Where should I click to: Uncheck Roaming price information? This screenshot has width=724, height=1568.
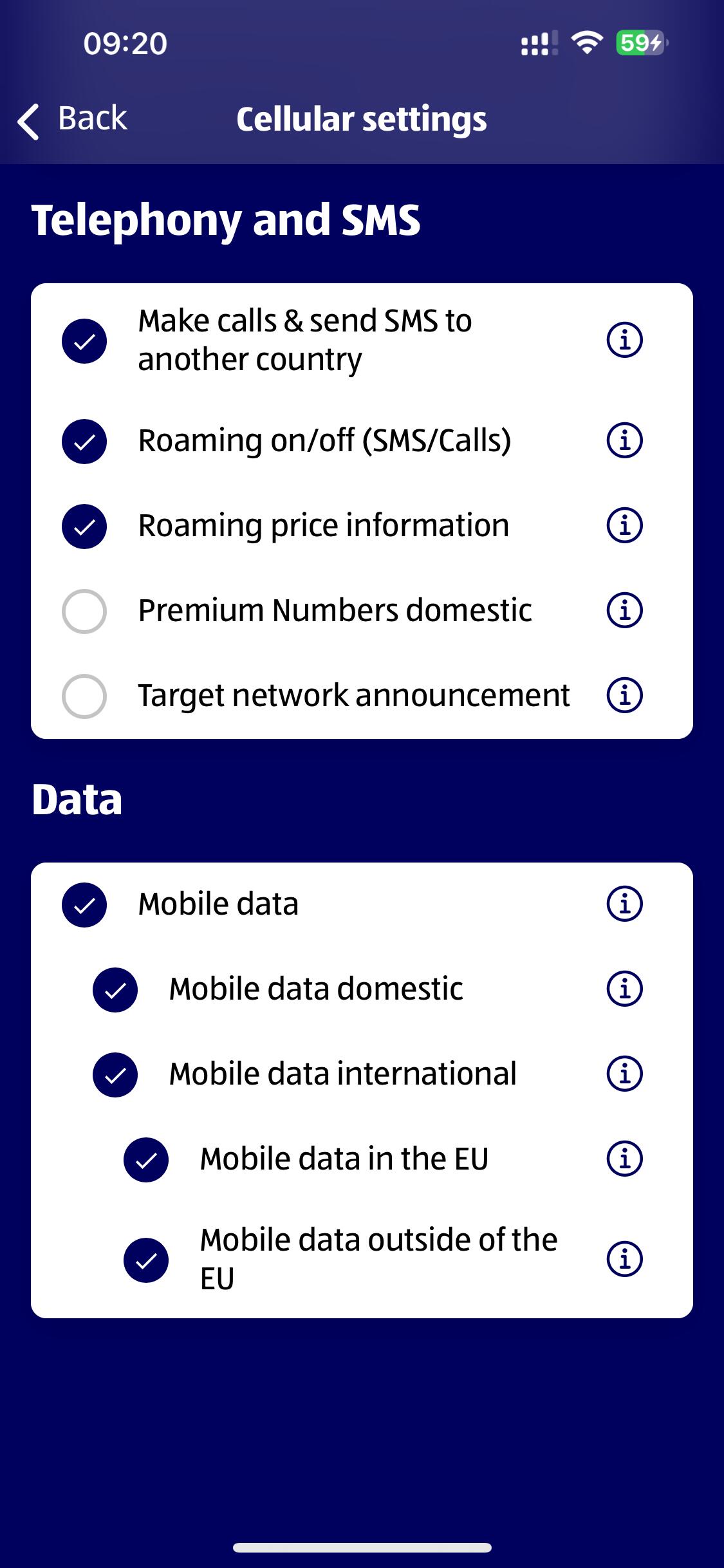(x=84, y=526)
